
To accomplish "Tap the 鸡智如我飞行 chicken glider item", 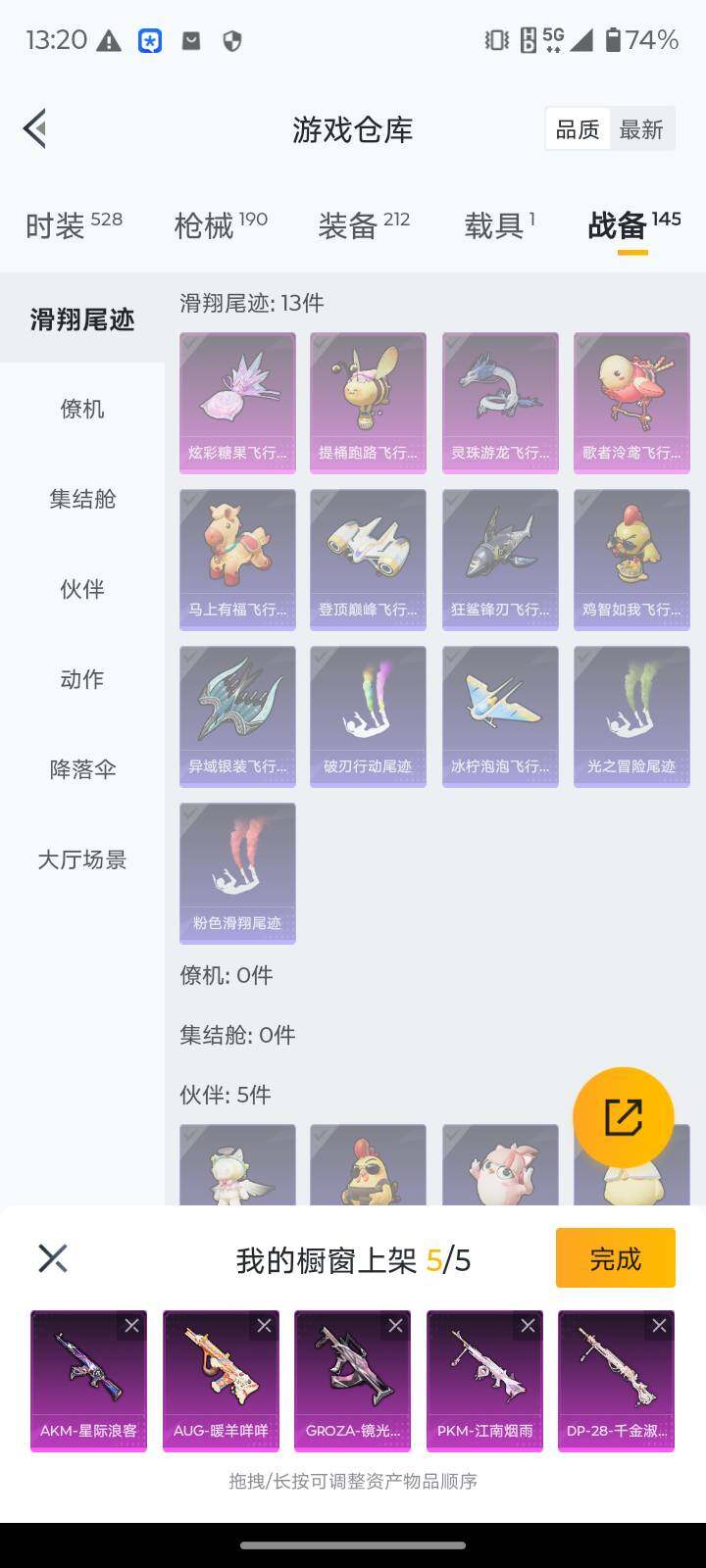I will coord(630,559).
